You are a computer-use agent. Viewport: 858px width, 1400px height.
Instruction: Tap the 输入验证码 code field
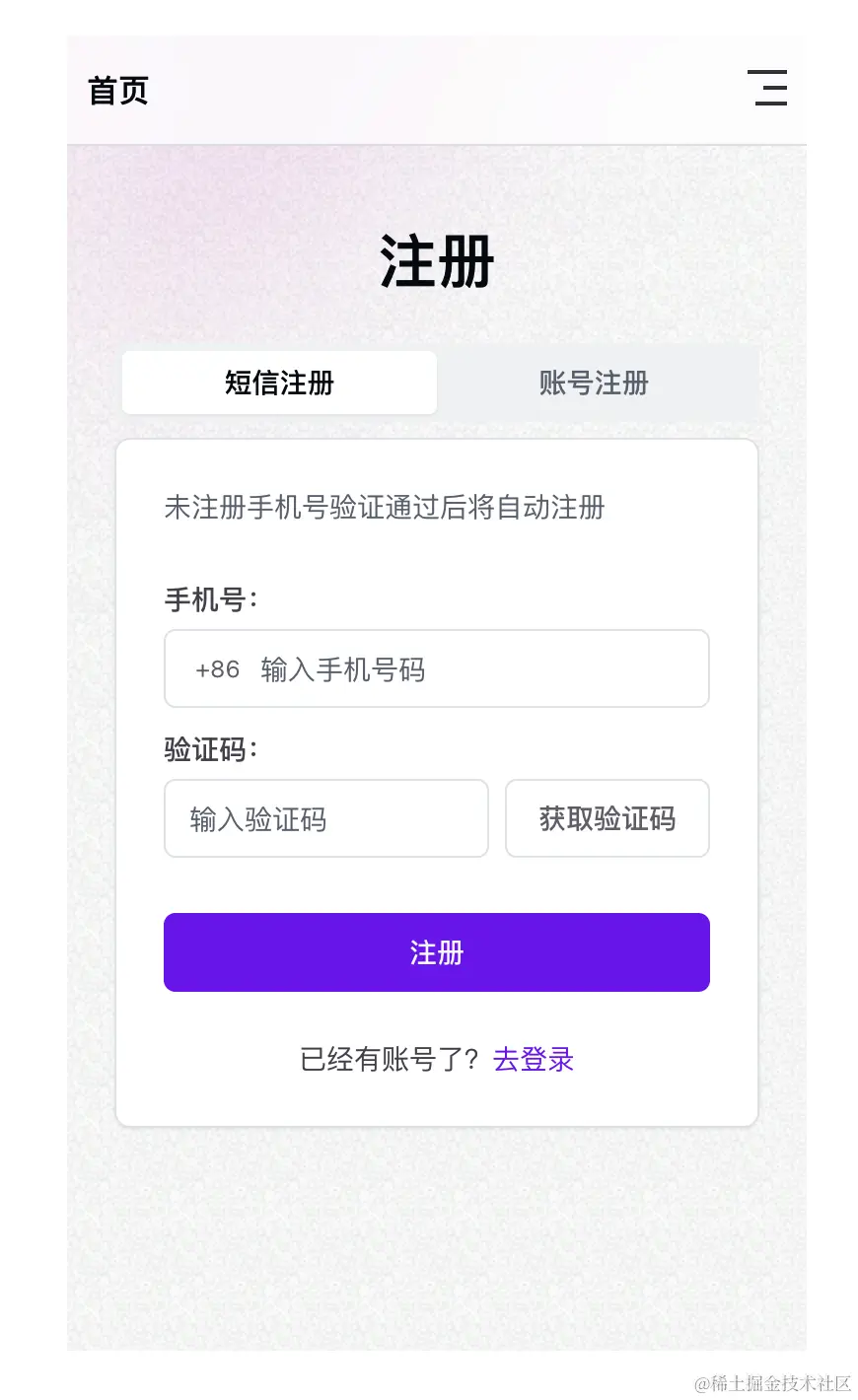click(325, 819)
